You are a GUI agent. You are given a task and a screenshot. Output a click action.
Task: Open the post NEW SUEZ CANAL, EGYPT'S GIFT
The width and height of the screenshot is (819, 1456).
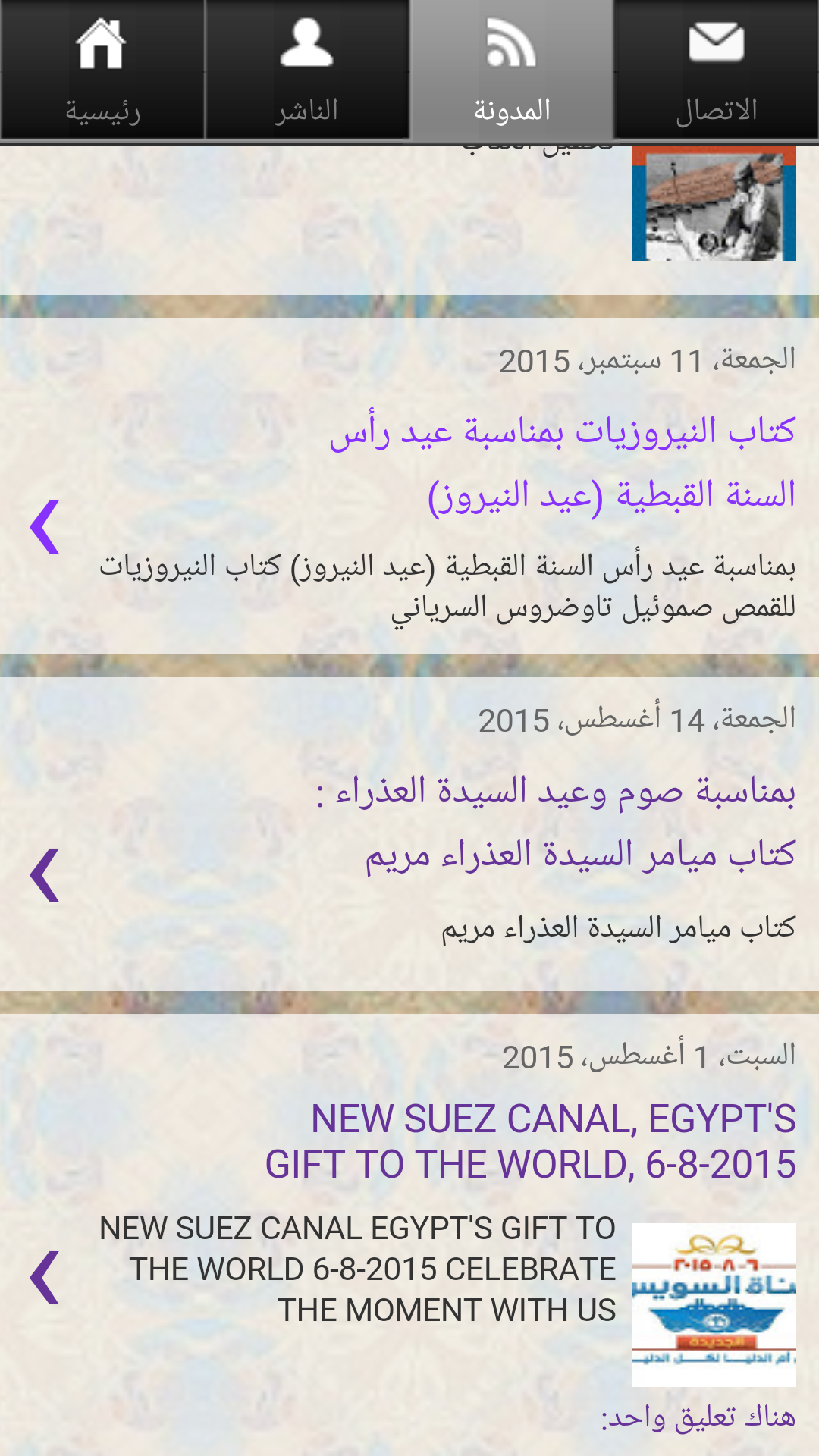[531, 1141]
